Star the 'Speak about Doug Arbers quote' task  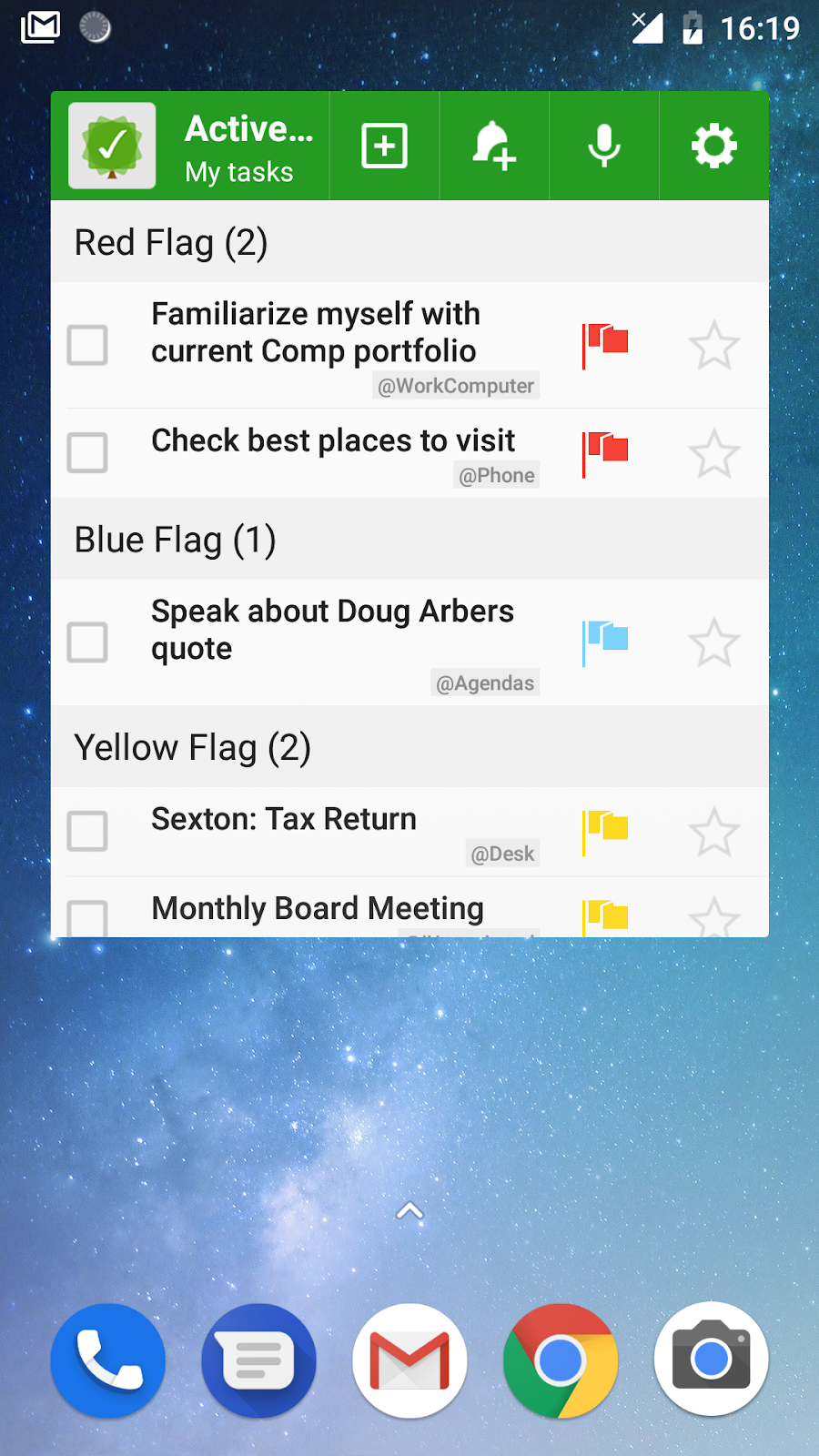714,642
